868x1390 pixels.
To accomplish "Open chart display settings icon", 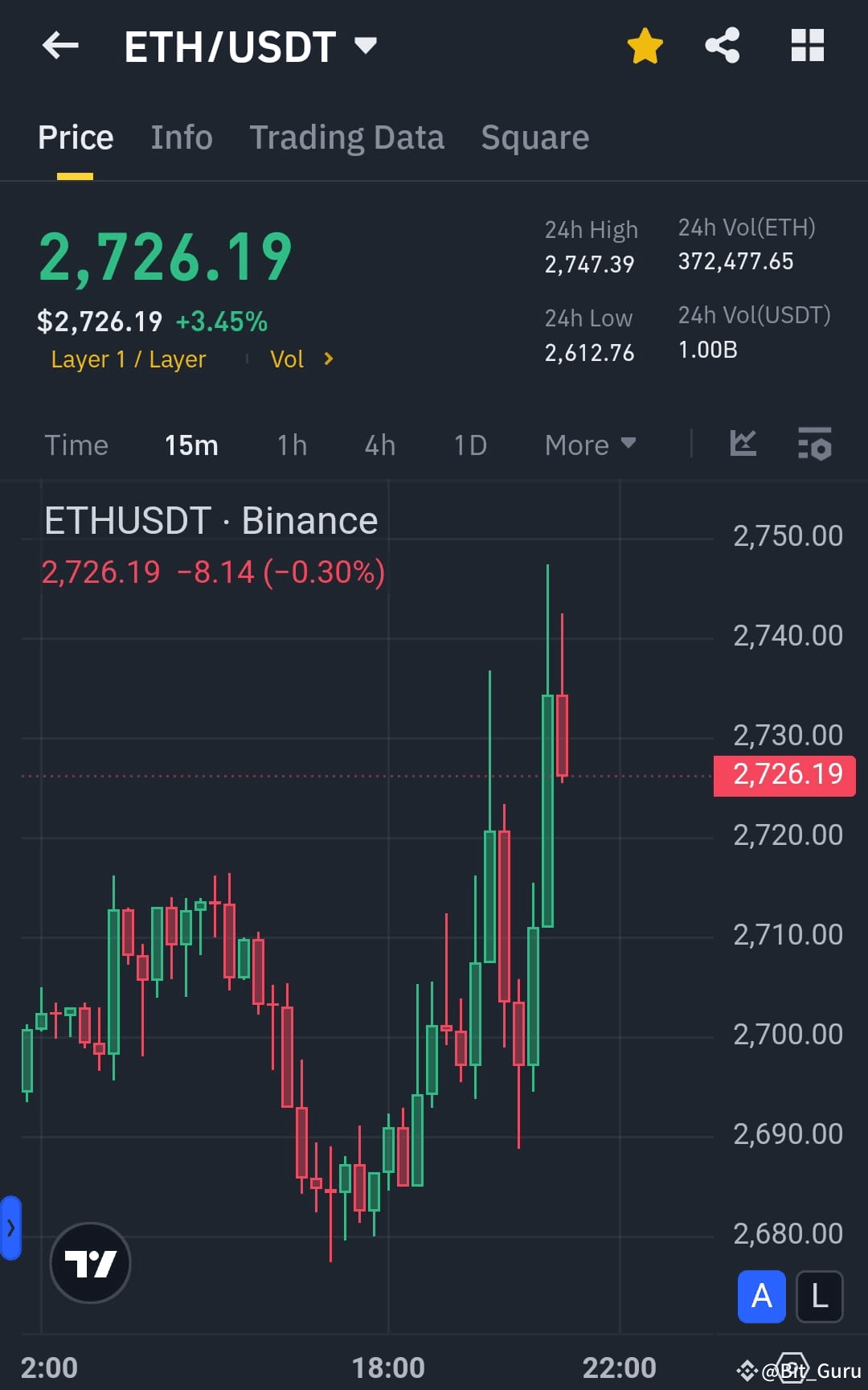I will (814, 444).
